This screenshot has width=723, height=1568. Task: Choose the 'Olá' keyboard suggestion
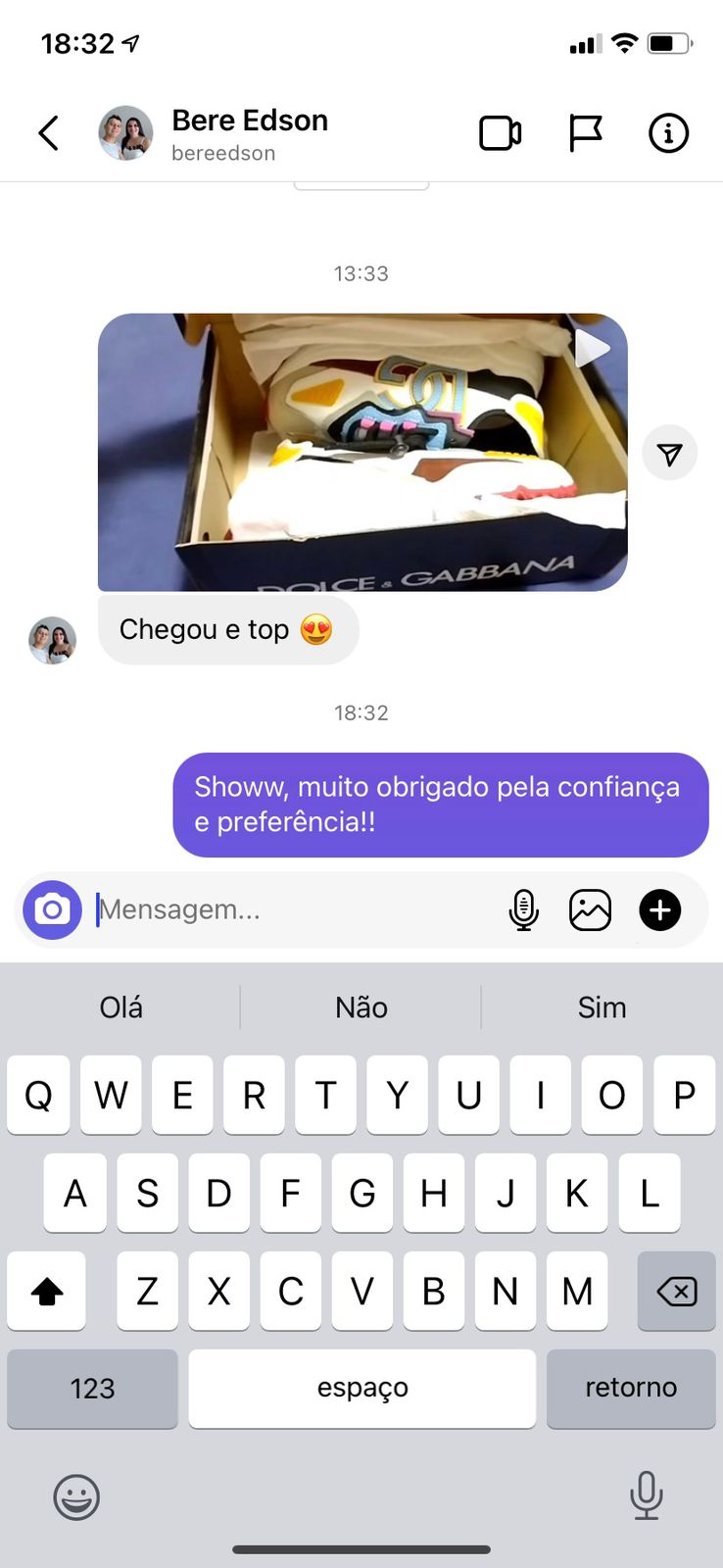pyautogui.click(x=120, y=1007)
